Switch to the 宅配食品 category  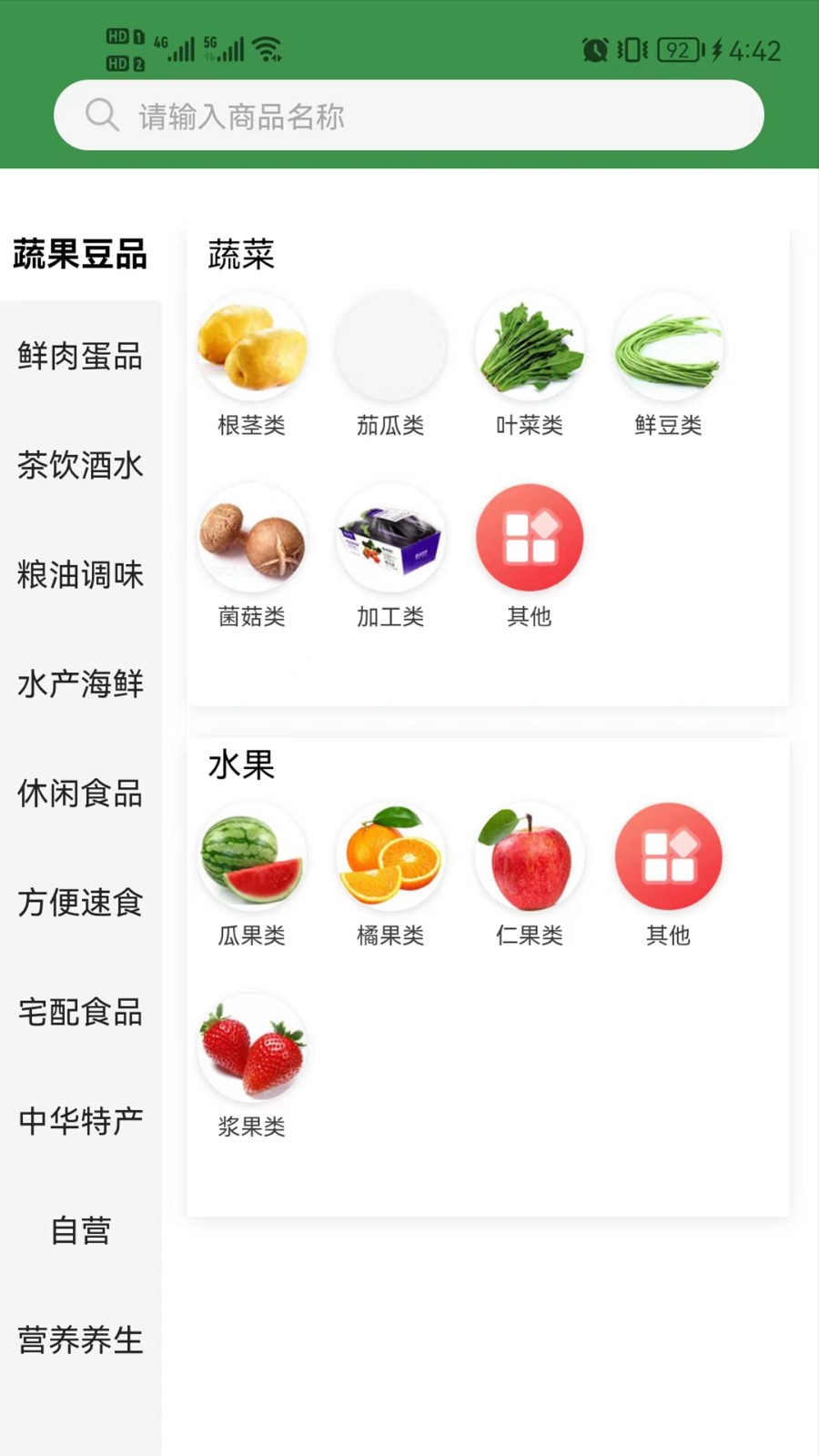pyautogui.click(x=80, y=1011)
